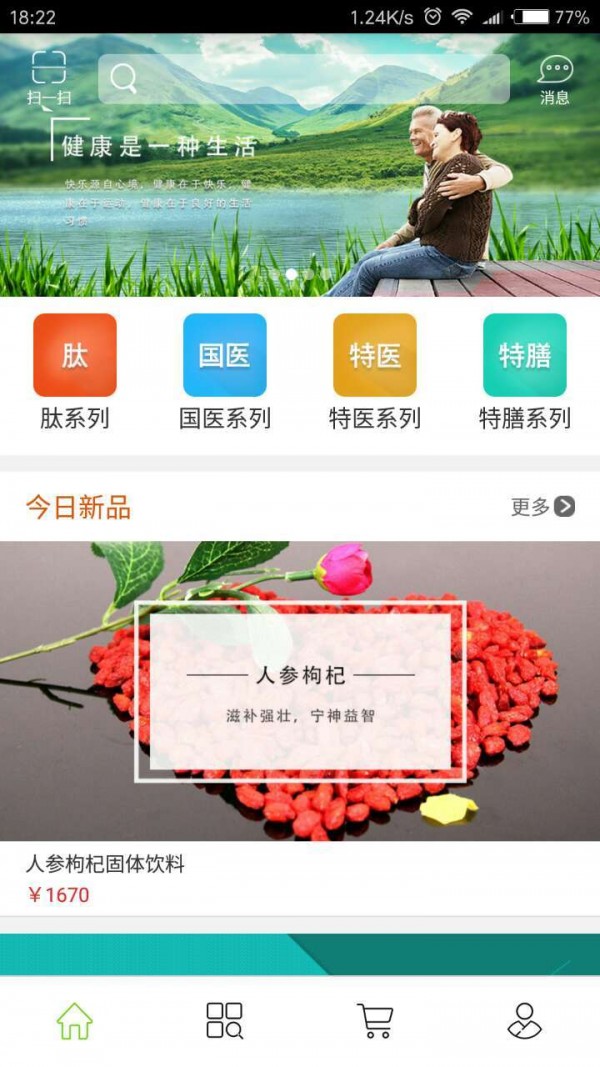Open the 国医系列 category
The width and height of the screenshot is (600, 1067).
coord(225,371)
